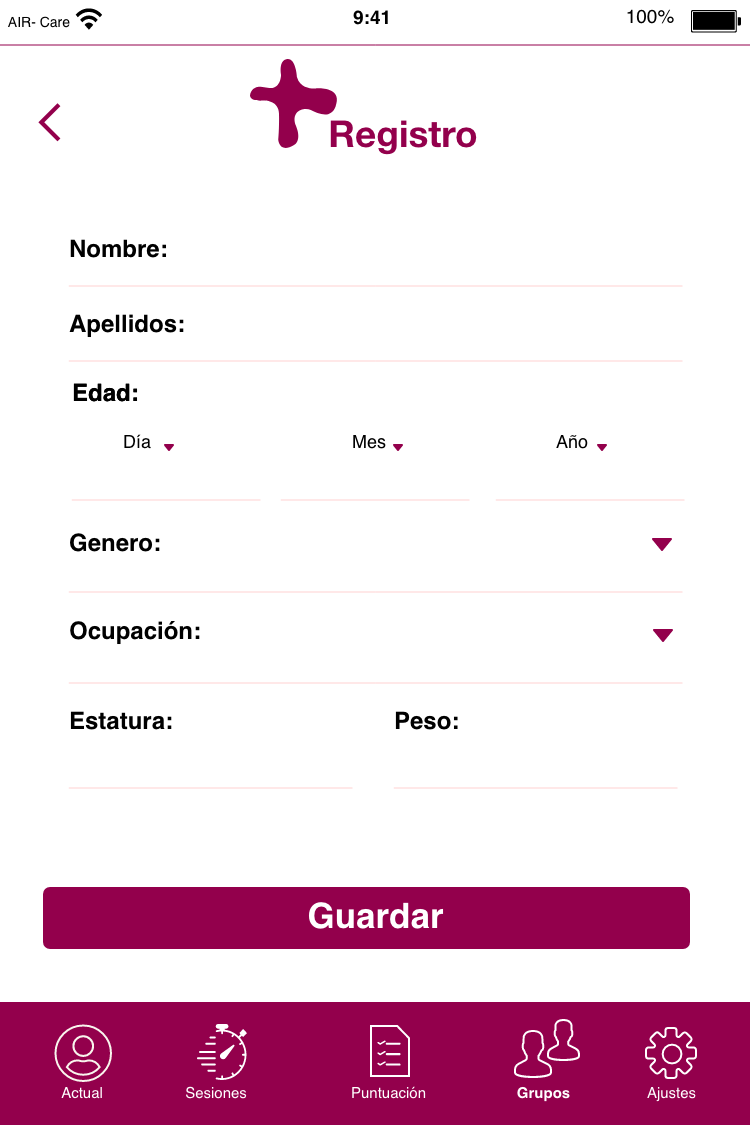750x1125 pixels.
Task: Tap the Nombre input field
Action: 420,251
